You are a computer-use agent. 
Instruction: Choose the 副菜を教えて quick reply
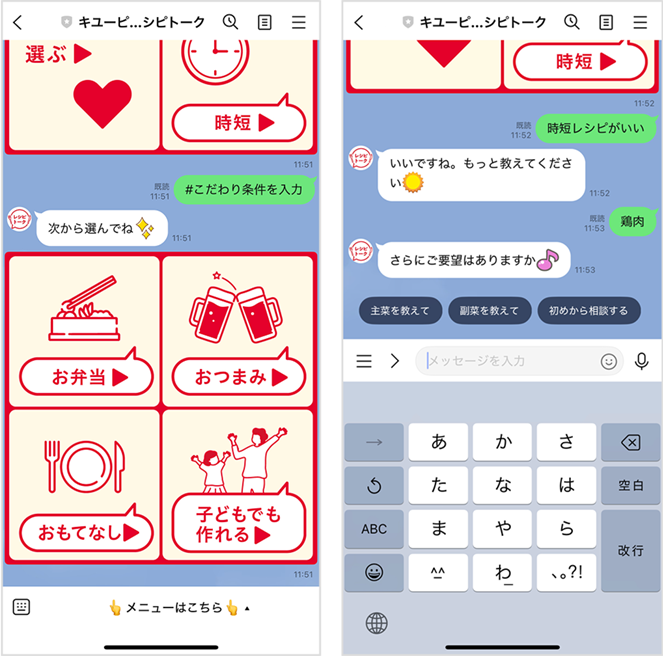[489, 311]
